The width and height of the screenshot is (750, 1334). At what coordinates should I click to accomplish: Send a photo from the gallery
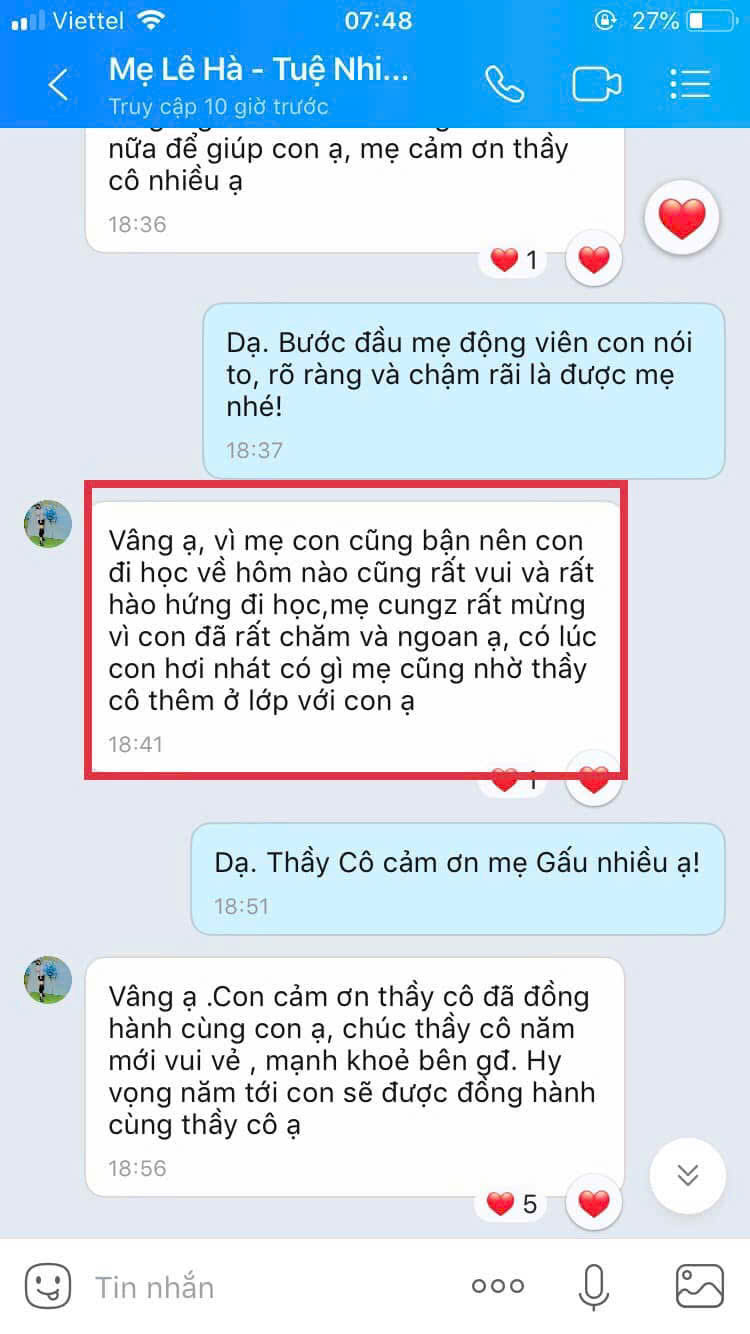(x=699, y=1286)
